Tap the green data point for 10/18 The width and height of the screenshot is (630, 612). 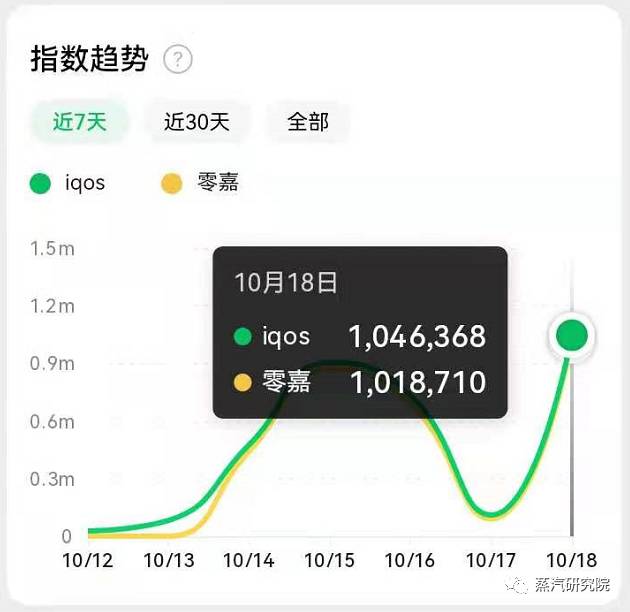pyautogui.click(x=571, y=336)
